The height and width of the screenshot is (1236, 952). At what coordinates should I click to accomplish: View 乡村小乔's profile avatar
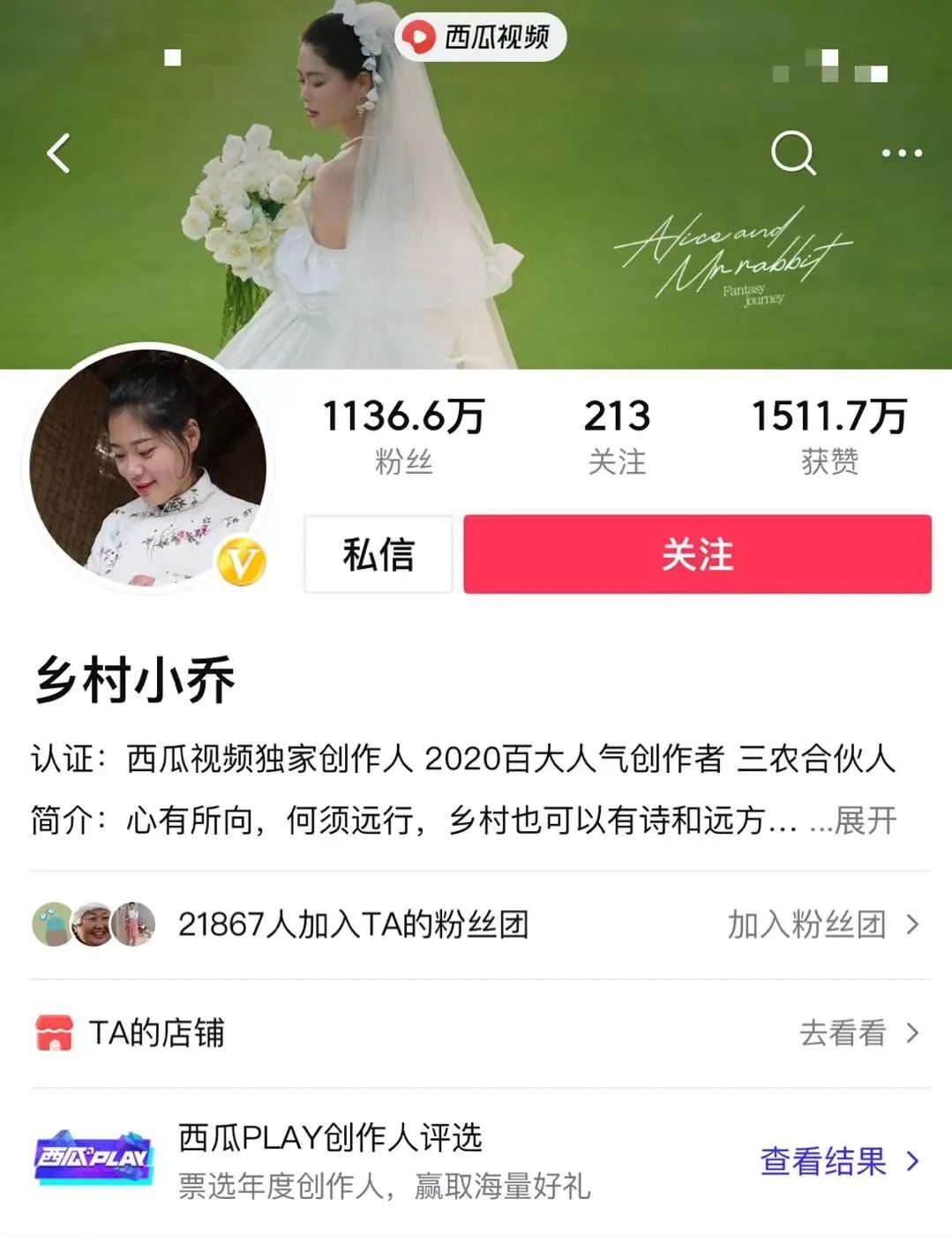pyautogui.click(x=148, y=467)
